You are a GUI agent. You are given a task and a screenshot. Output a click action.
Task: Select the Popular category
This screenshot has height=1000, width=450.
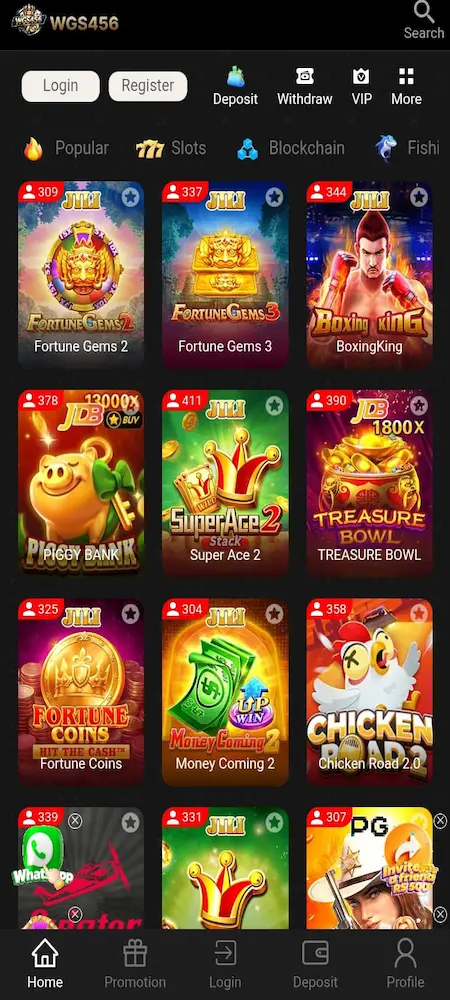(66, 148)
